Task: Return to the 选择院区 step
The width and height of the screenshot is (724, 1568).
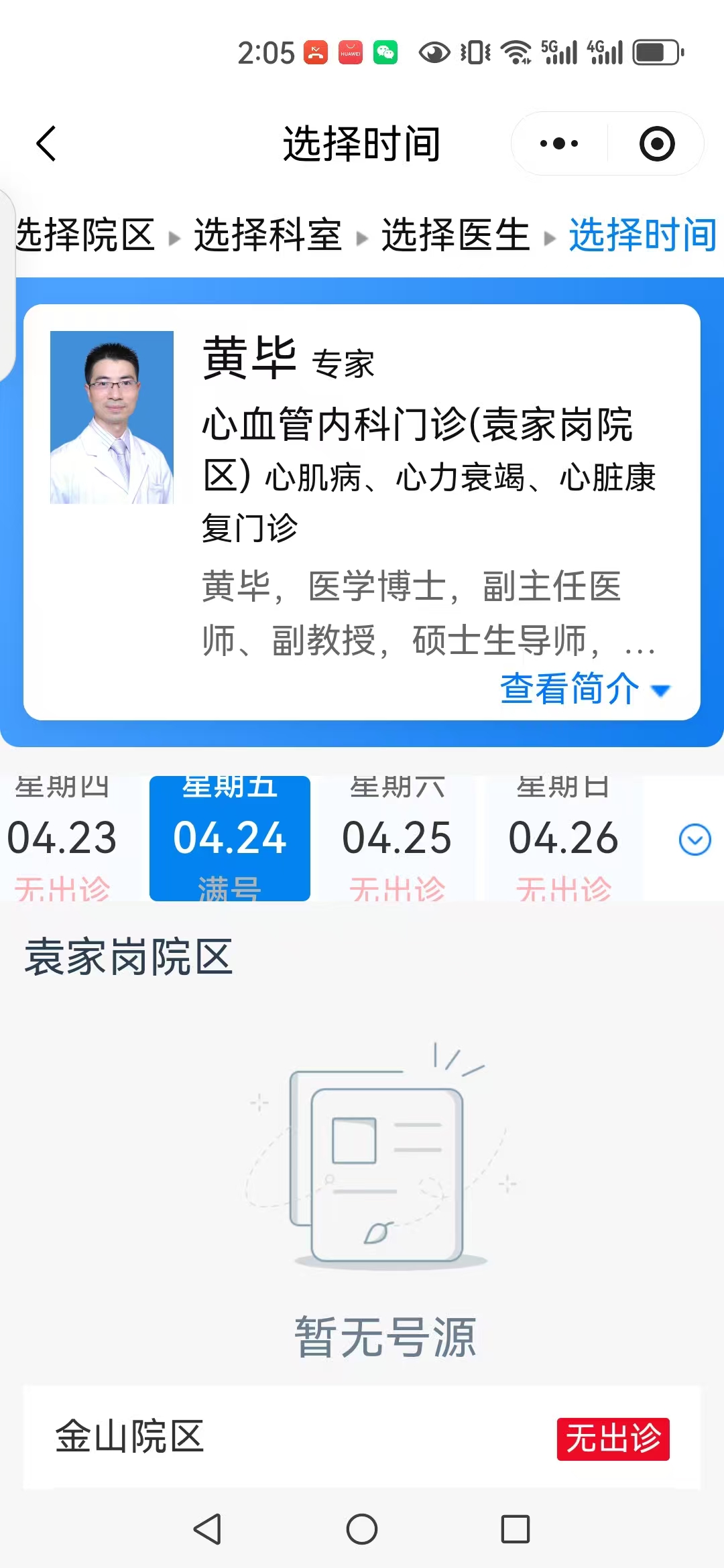Action: pos(86,235)
